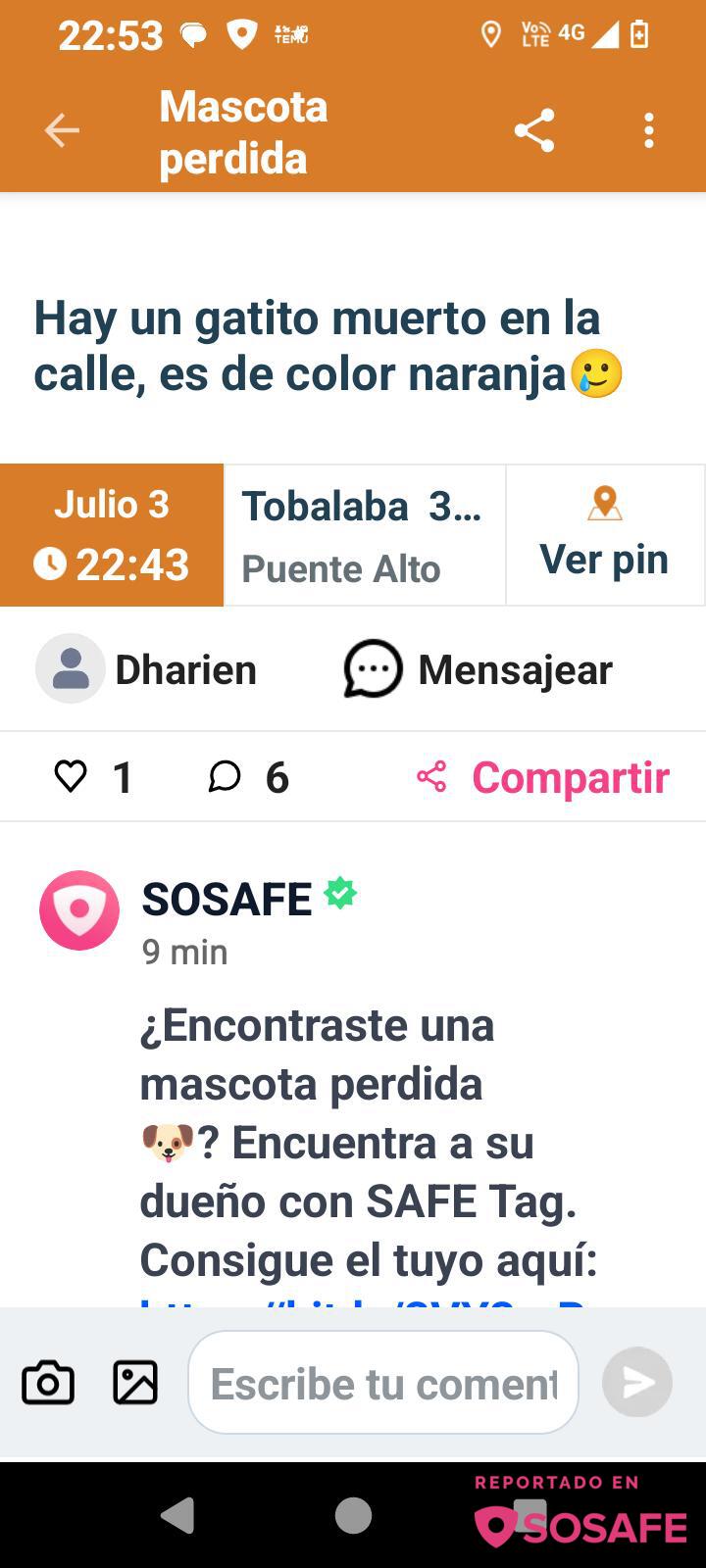Viewport: 706px width, 1568px height.
Task: Share the report from the top bar
Action: pos(534,130)
